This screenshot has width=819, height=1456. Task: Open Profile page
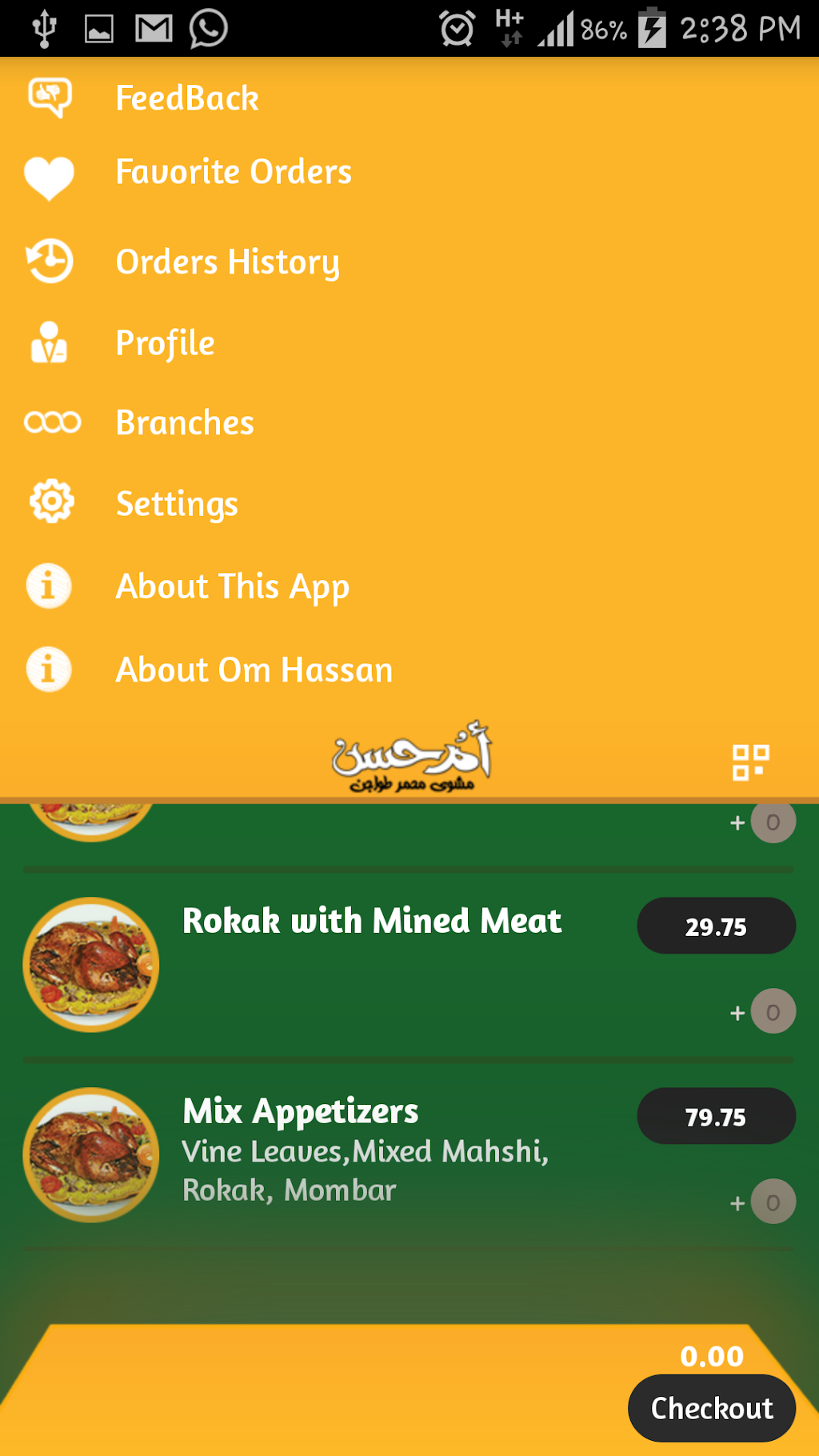point(165,342)
